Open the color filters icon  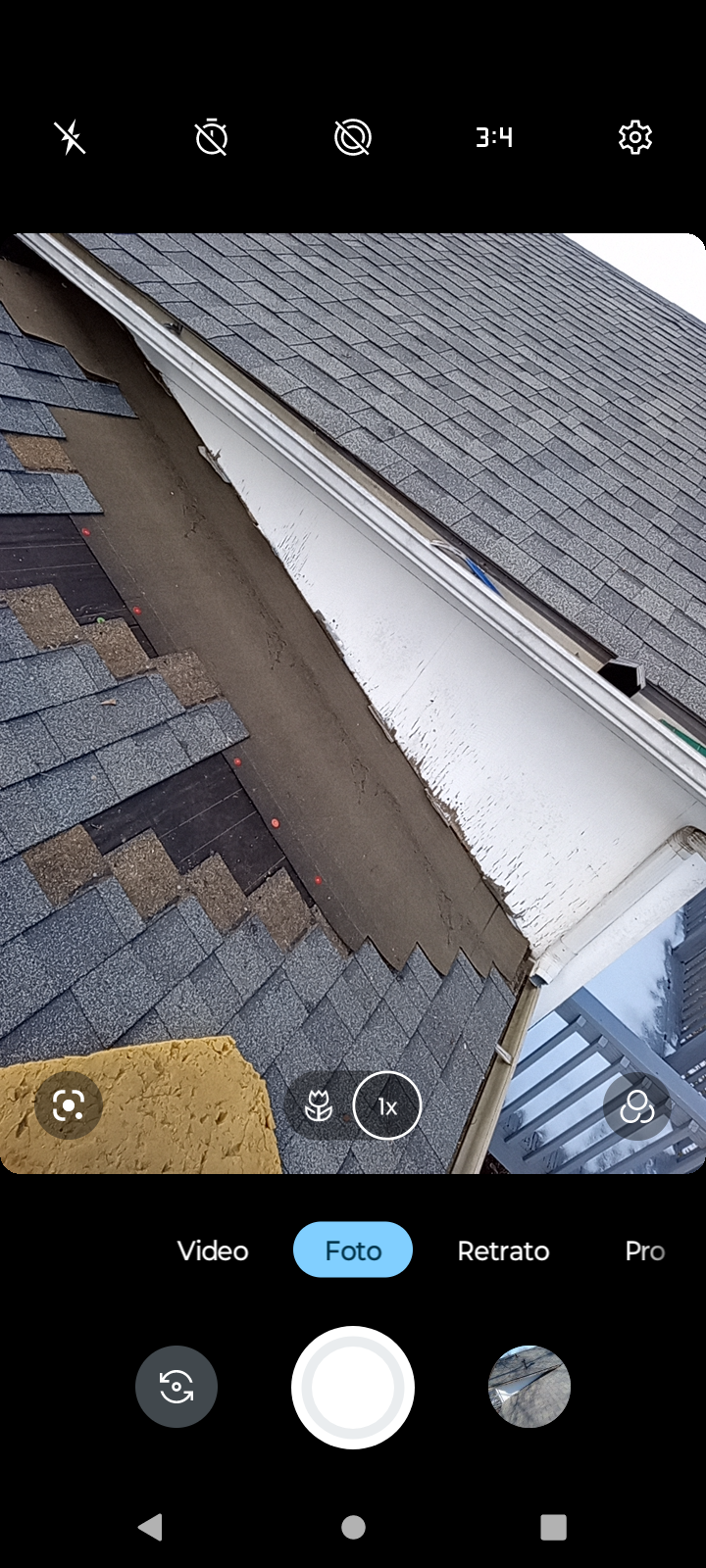637,1106
